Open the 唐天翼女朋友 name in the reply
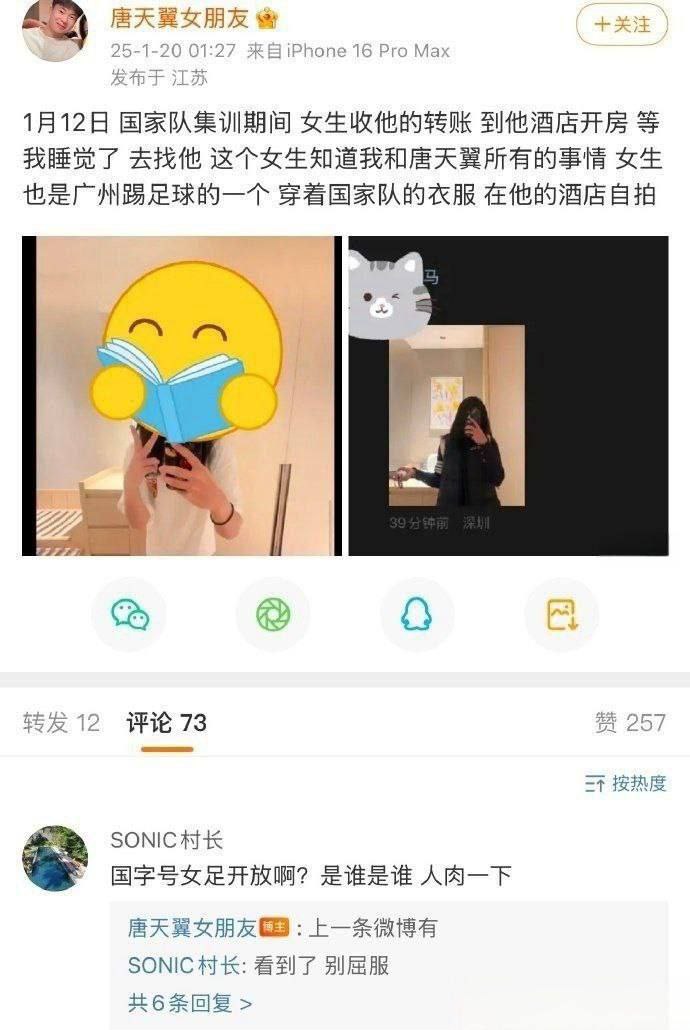Viewport: 690px width, 1030px height. [192, 928]
